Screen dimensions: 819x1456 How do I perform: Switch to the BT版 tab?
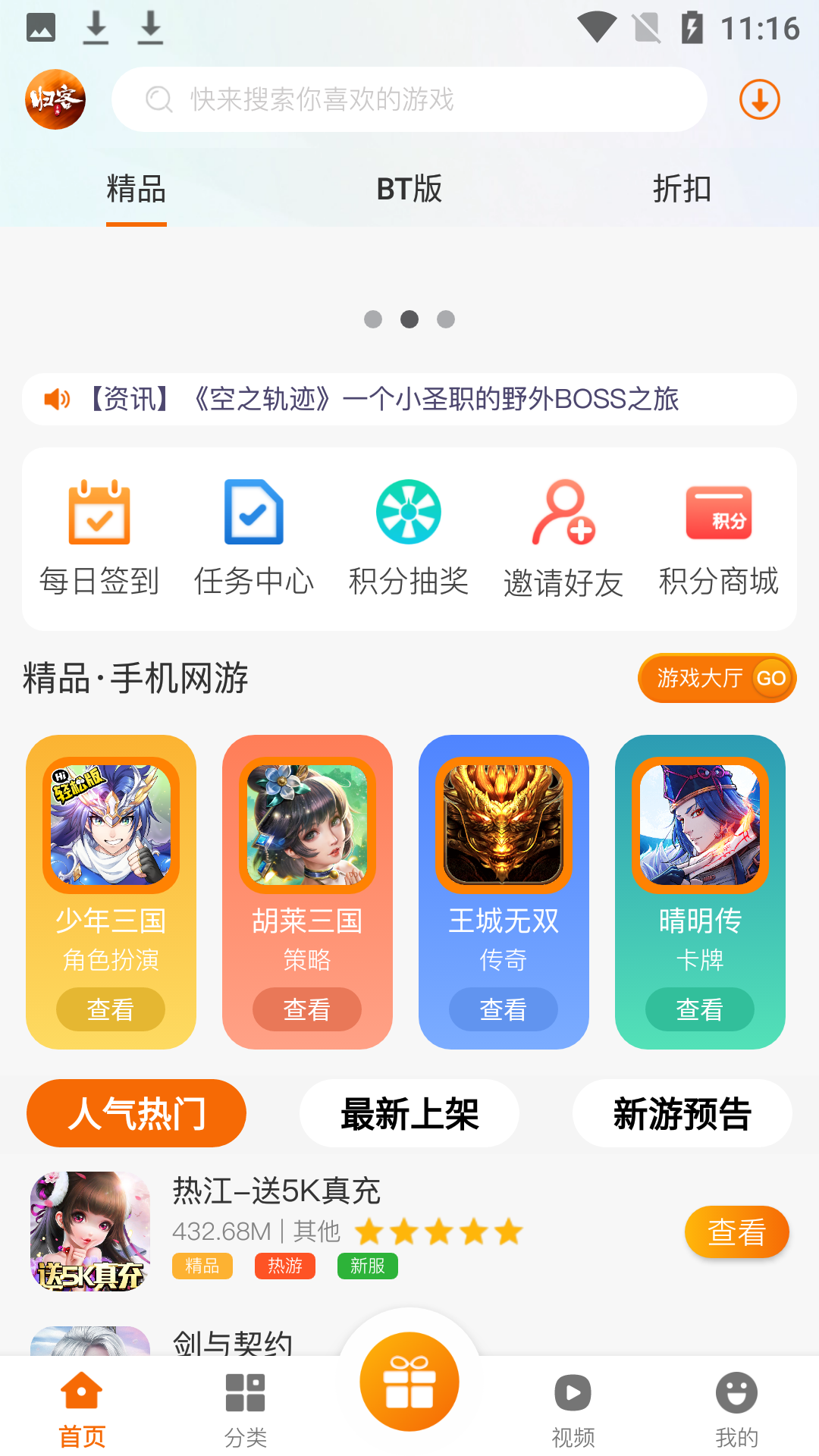409,189
